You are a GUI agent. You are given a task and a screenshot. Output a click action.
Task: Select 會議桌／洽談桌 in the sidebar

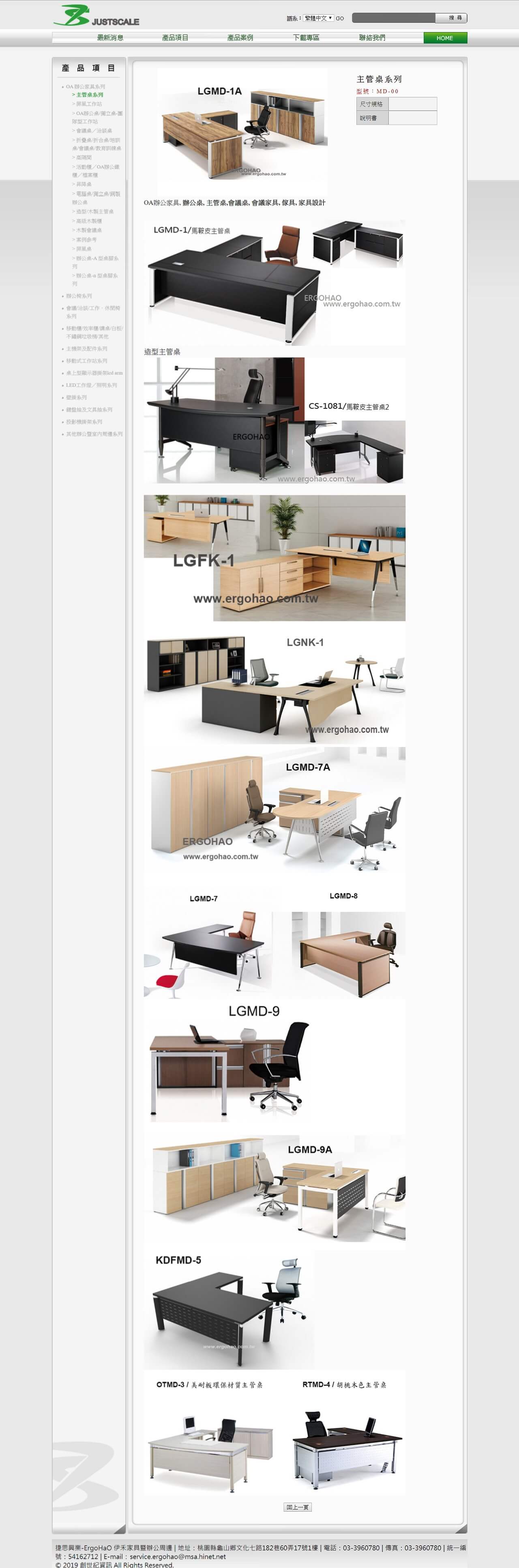click(94, 131)
